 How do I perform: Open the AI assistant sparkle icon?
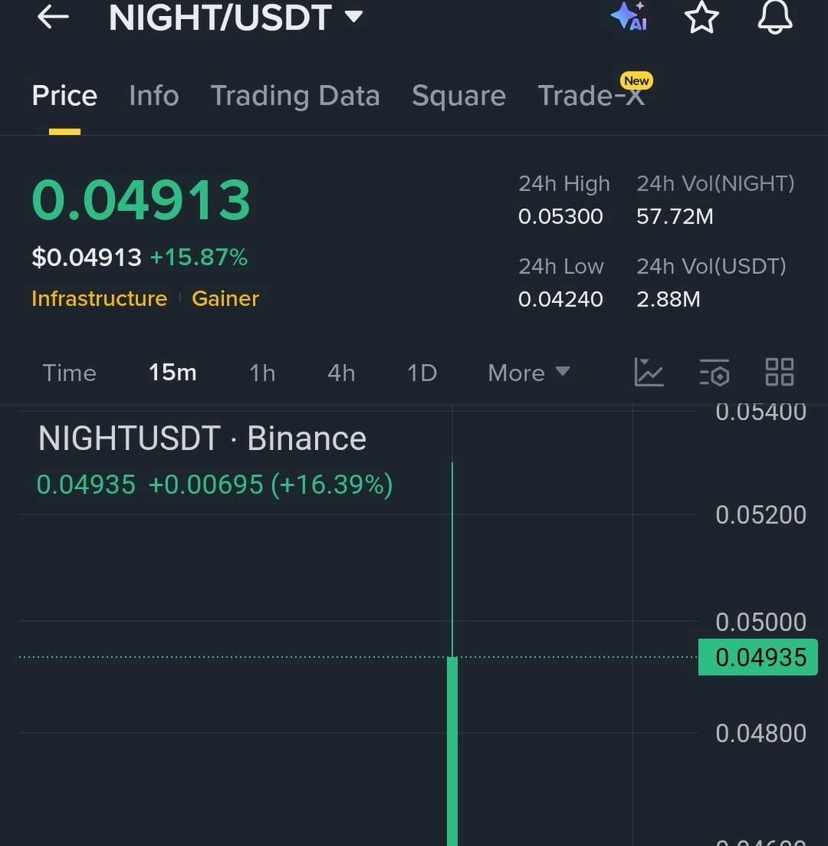coord(629,16)
